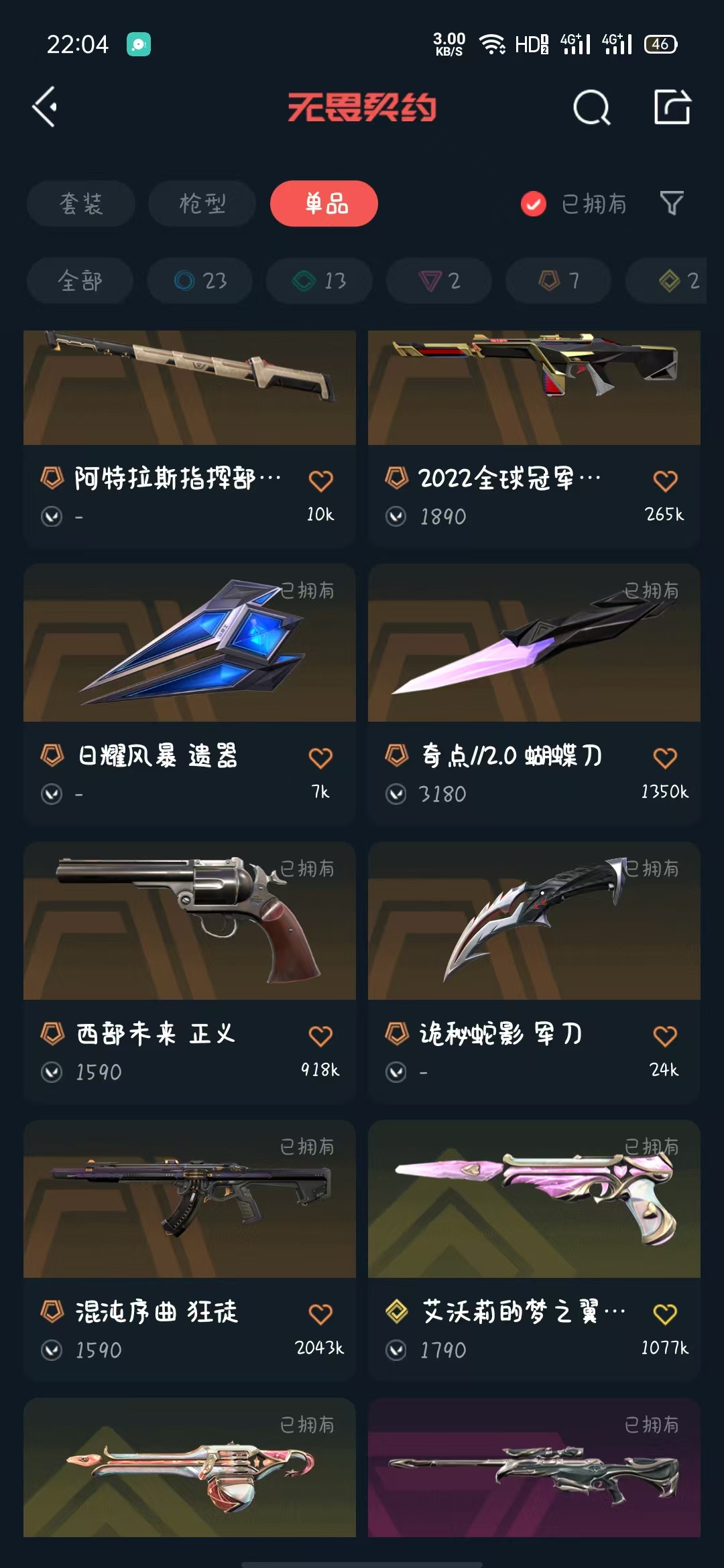Share this page via share icon

coord(672,107)
